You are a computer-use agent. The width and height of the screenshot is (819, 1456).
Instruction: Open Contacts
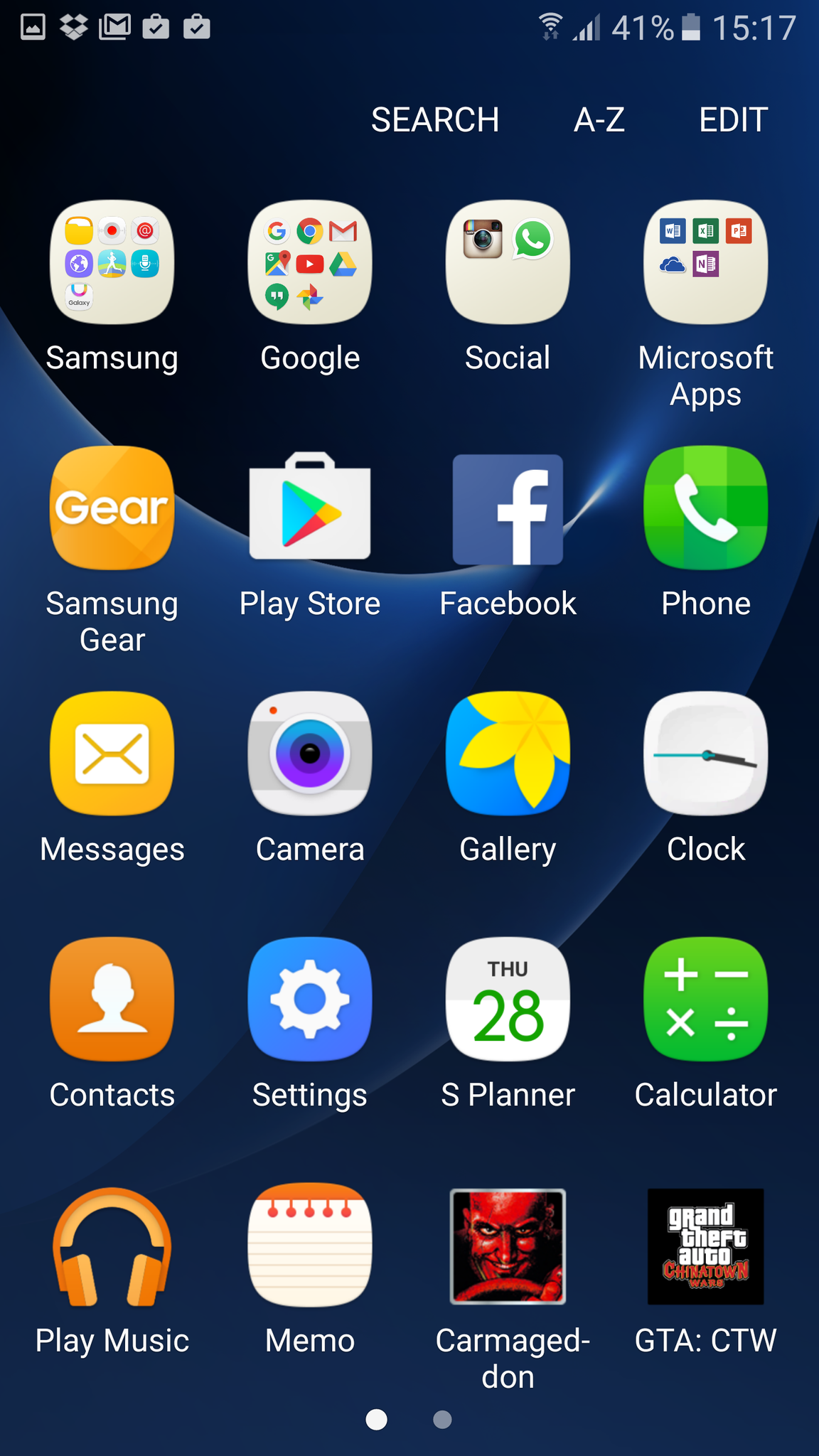112,999
